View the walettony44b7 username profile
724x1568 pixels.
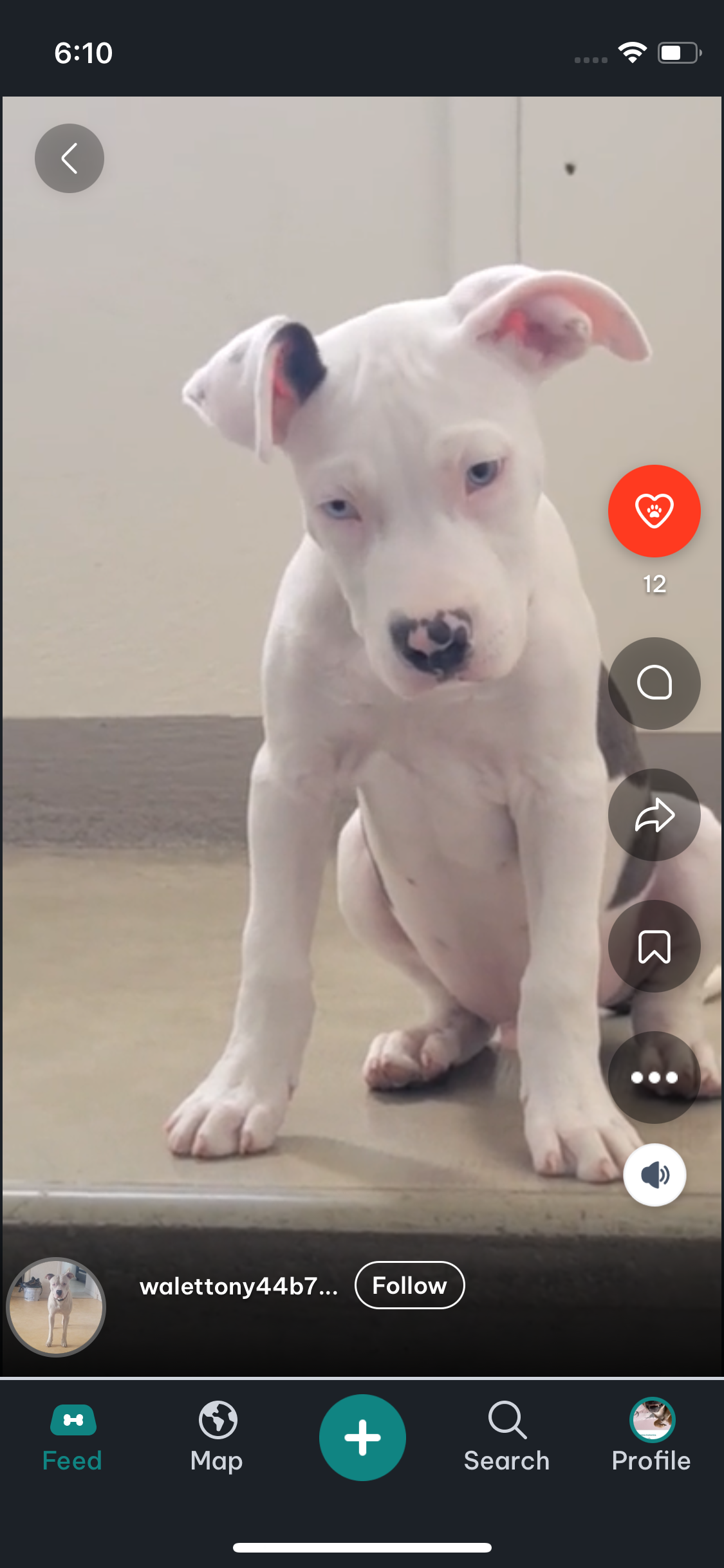pos(239,1286)
